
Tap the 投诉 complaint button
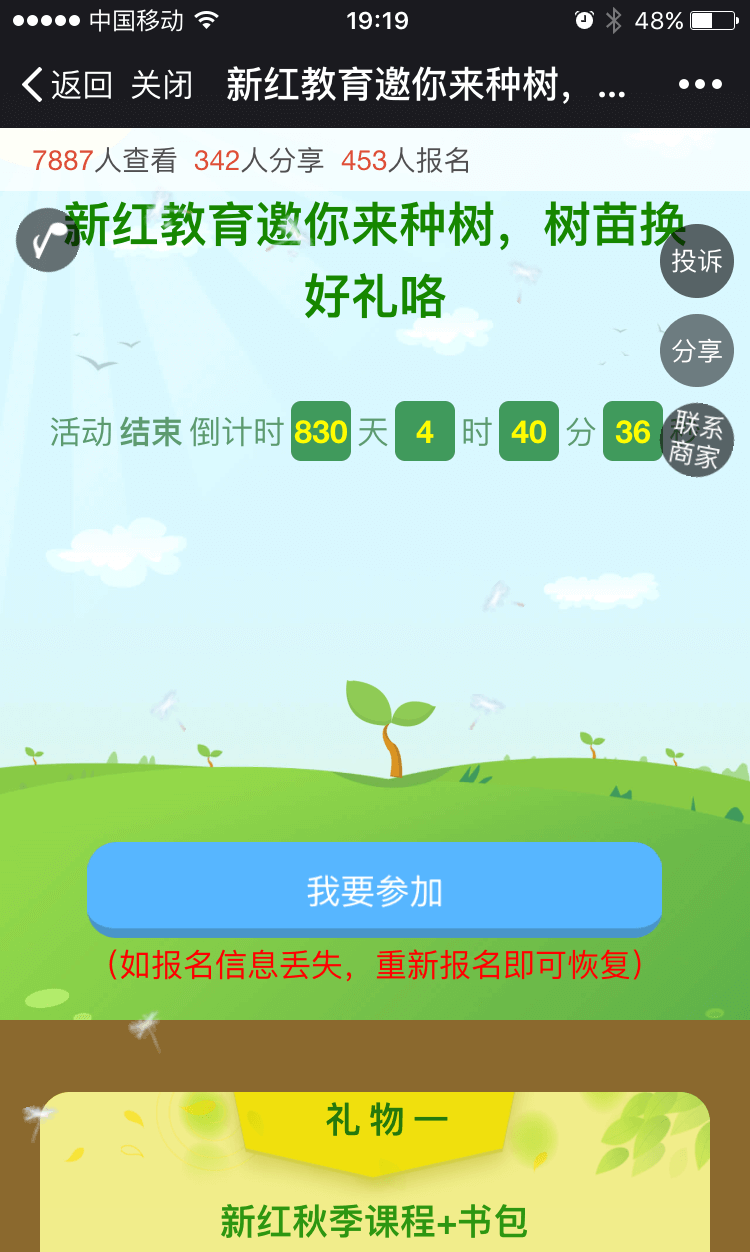point(697,261)
